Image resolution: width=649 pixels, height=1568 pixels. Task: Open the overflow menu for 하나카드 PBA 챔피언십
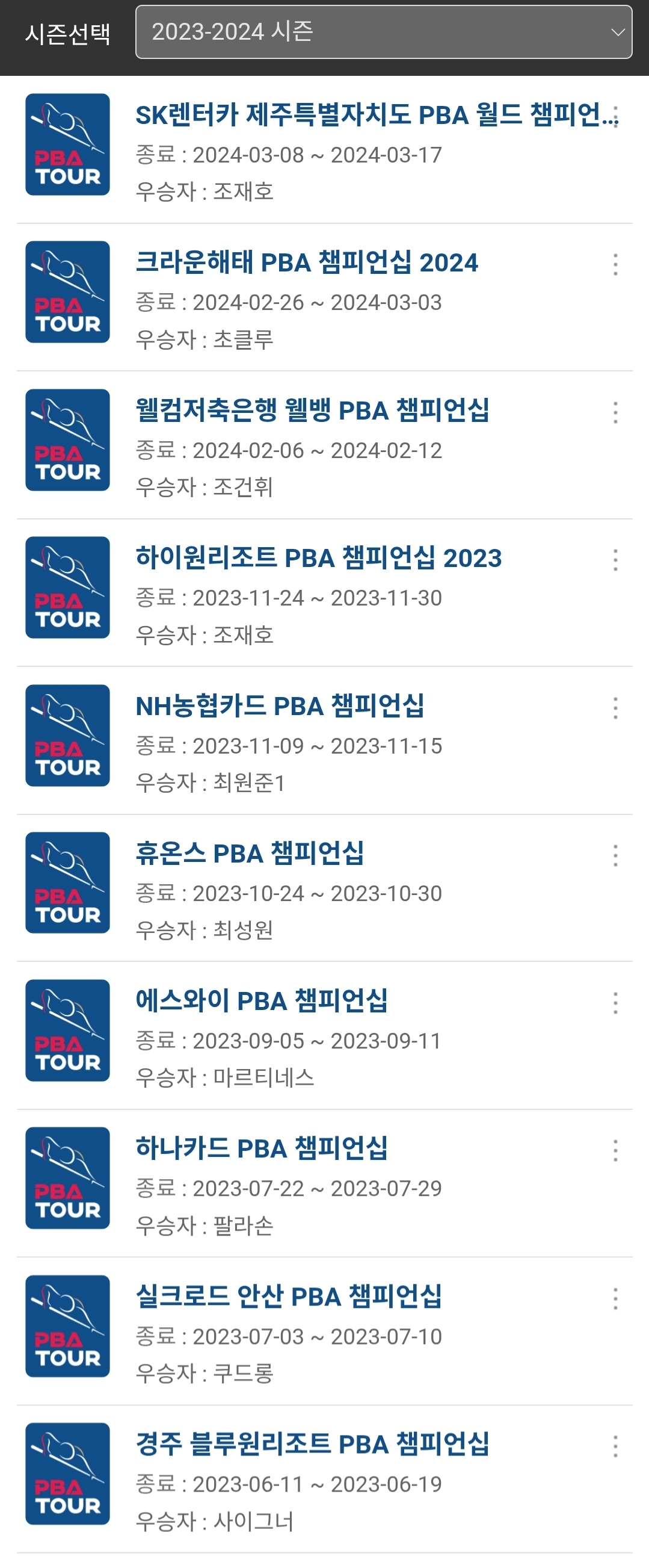[615, 1150]
